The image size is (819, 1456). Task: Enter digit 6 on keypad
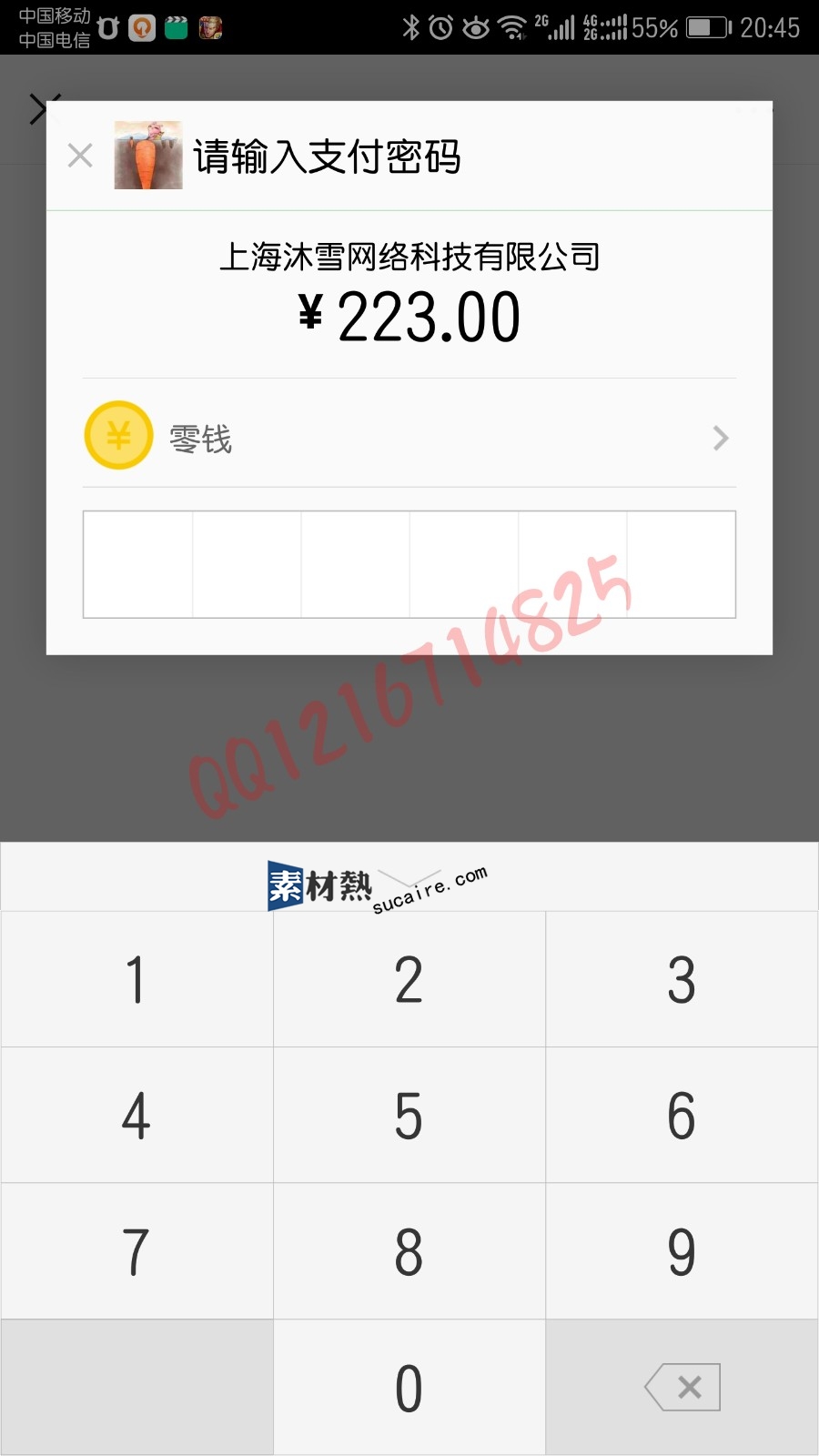tap(682, 1116)
